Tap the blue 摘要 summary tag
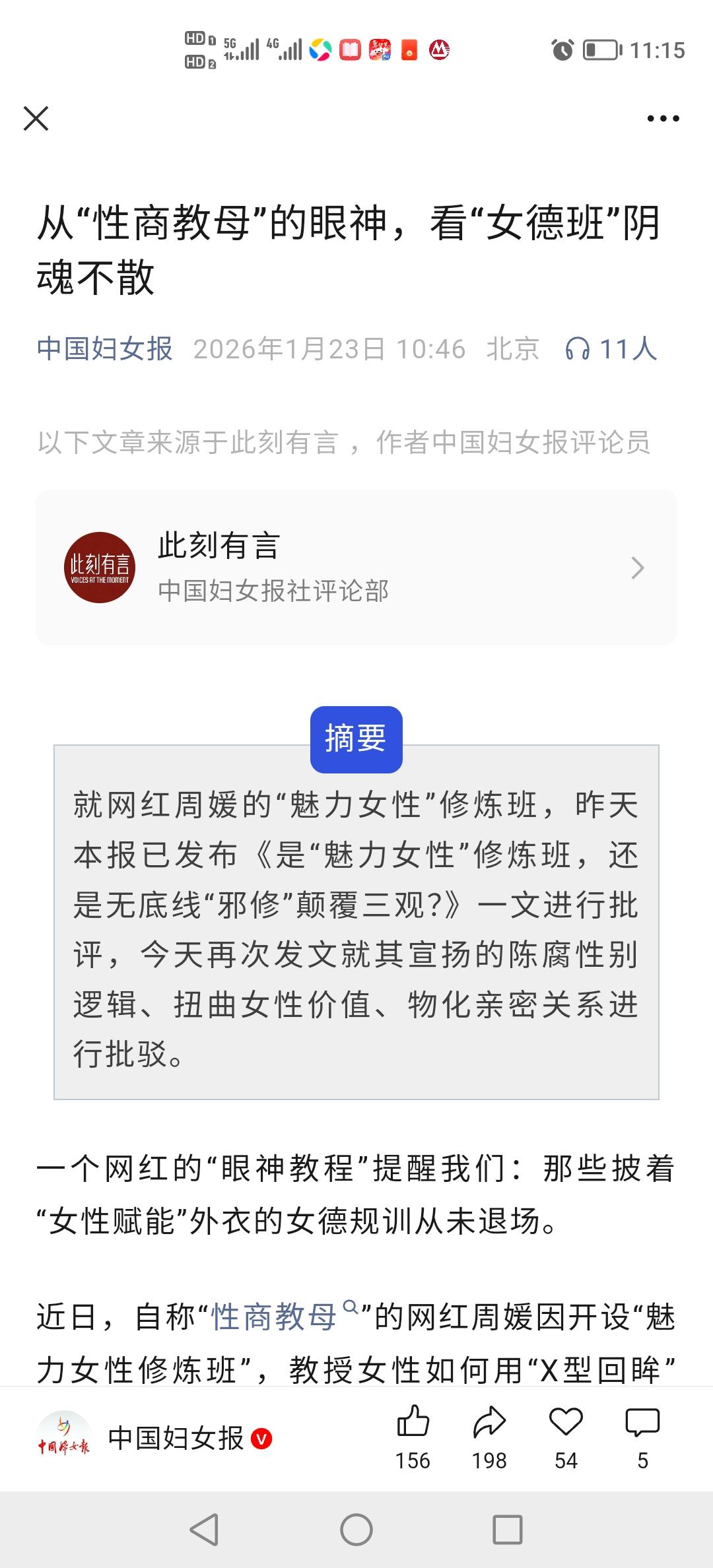The width and height of the screenshot is (713, 1568). [356, 738]
